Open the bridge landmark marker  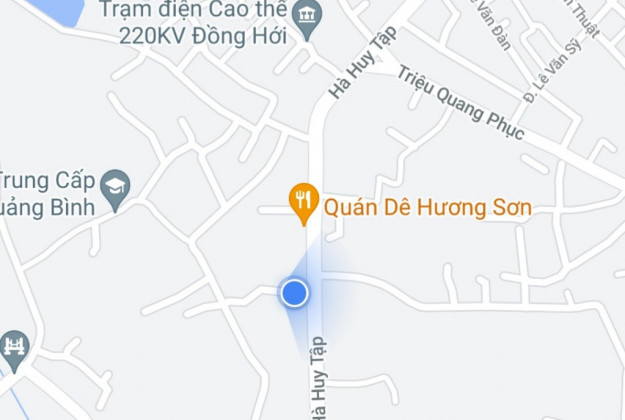[x=13, y=348]
